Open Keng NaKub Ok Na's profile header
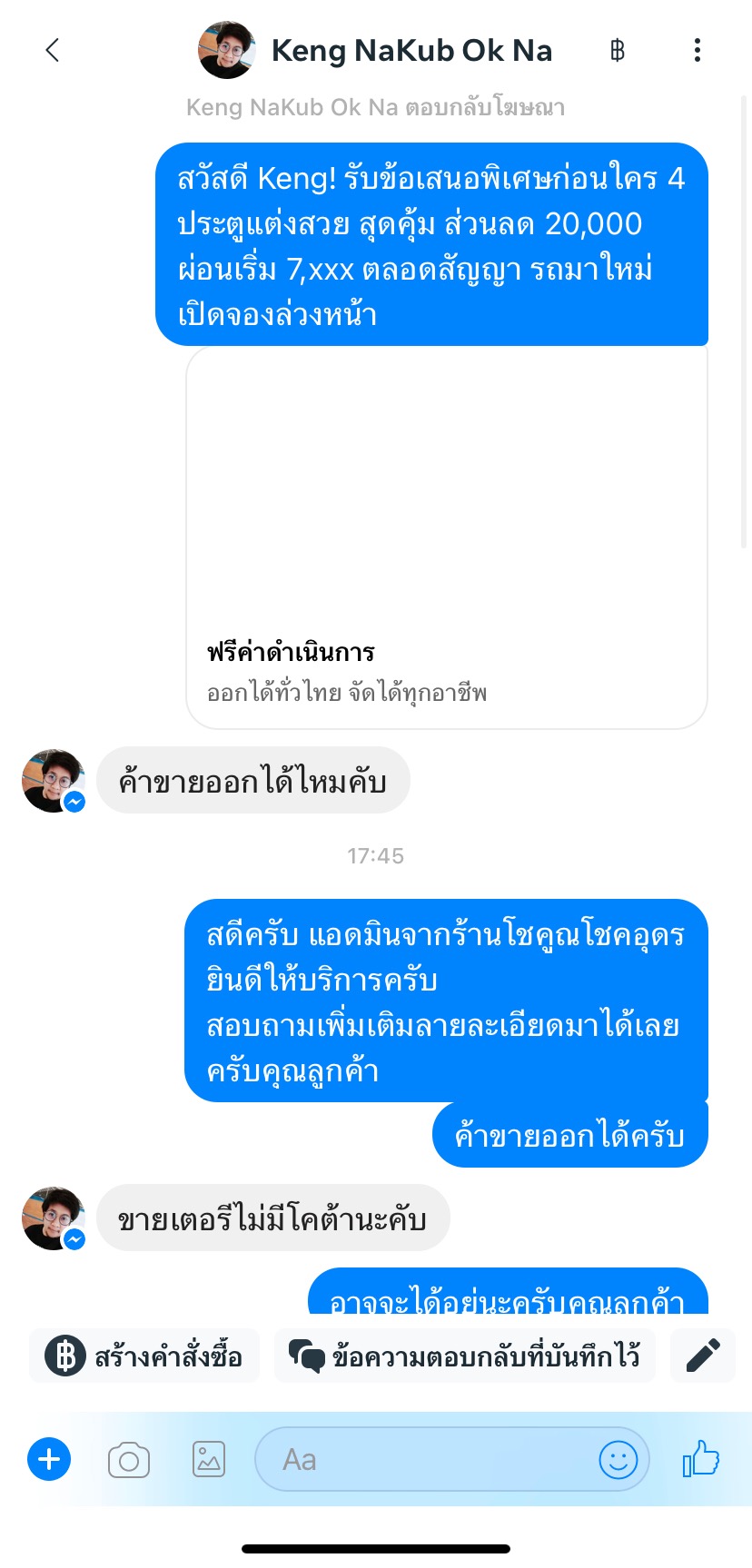 (x=376, y=50)
